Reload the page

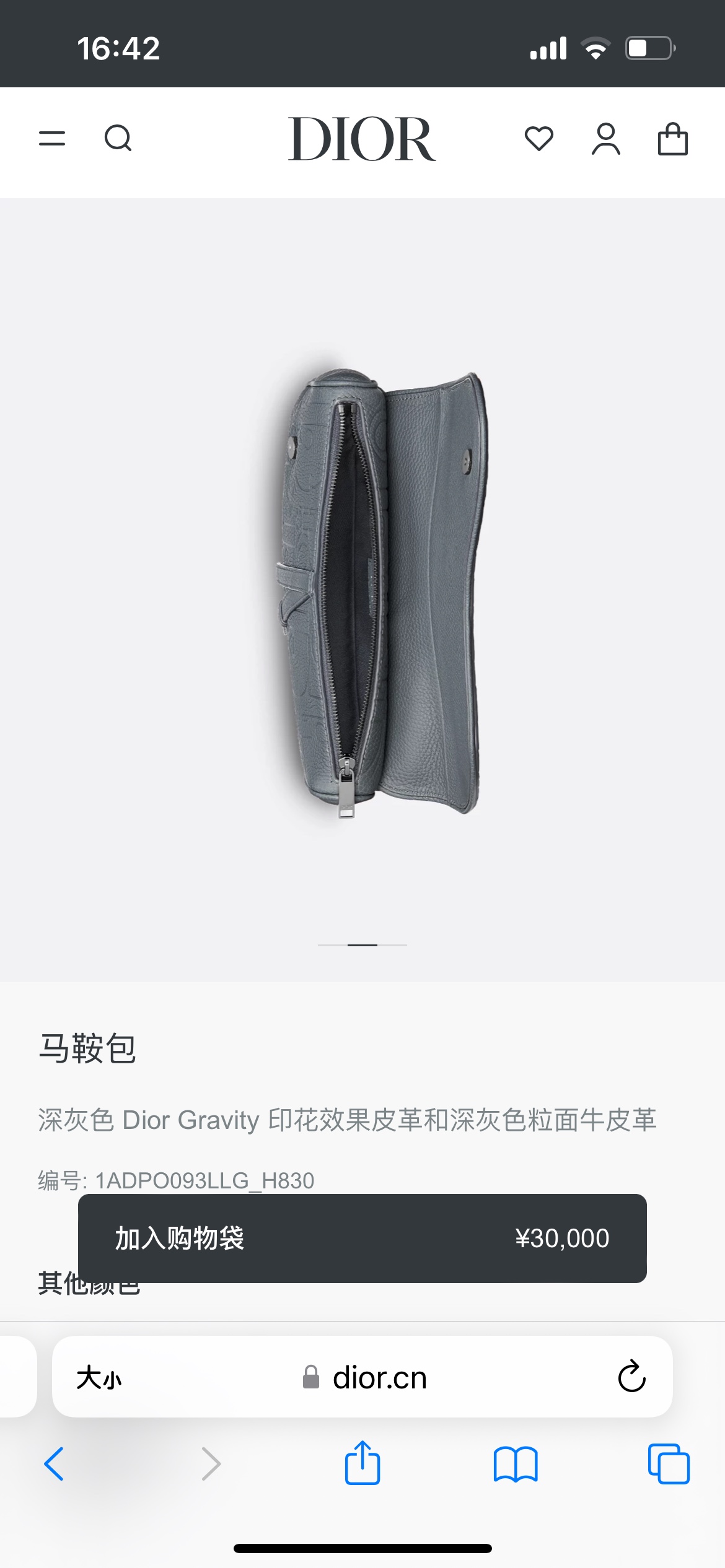[x=631, y=1377]
